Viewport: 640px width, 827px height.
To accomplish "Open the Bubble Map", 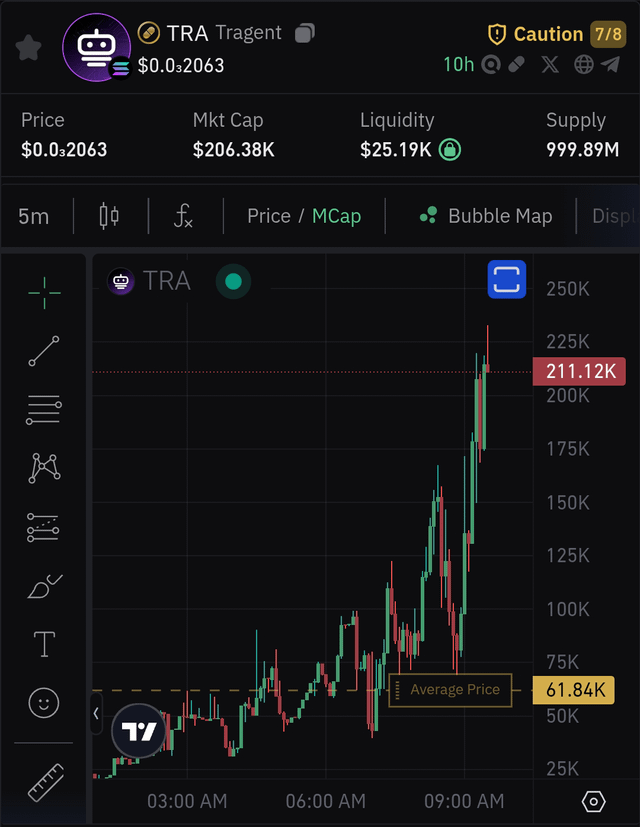I will [x=486, y=216].
